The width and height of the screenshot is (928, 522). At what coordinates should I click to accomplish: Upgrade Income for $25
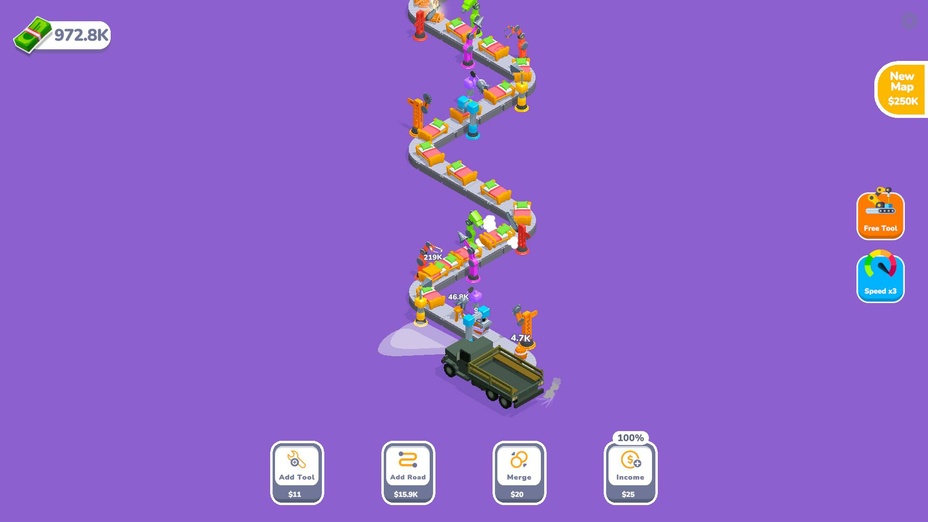click(x=630, y=472)
